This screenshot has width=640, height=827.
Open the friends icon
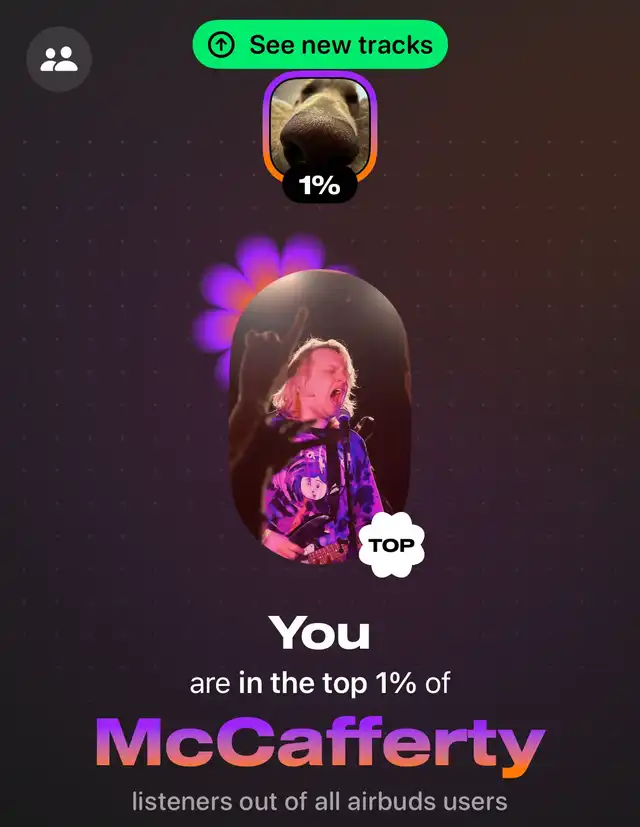point(59,59)
